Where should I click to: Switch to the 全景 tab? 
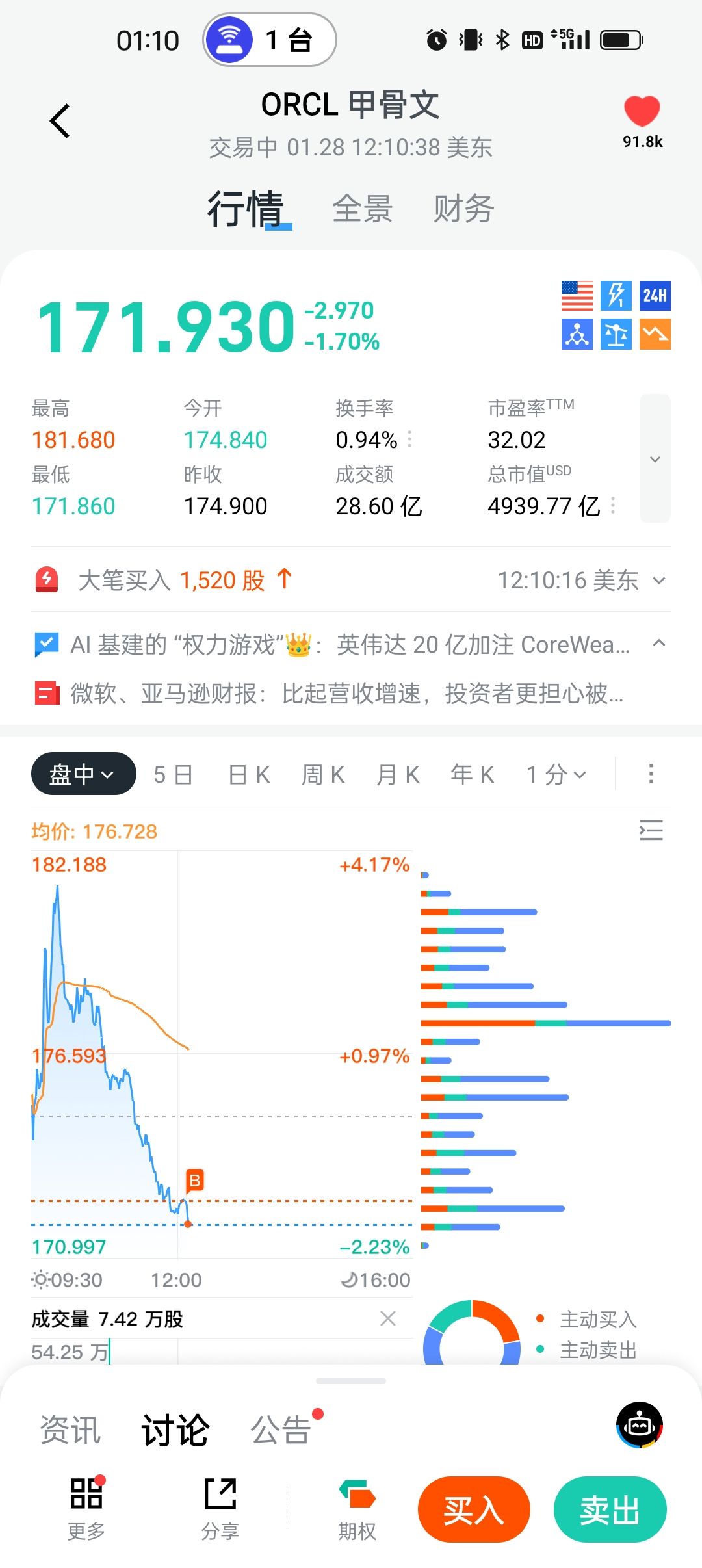coord(362,209)
